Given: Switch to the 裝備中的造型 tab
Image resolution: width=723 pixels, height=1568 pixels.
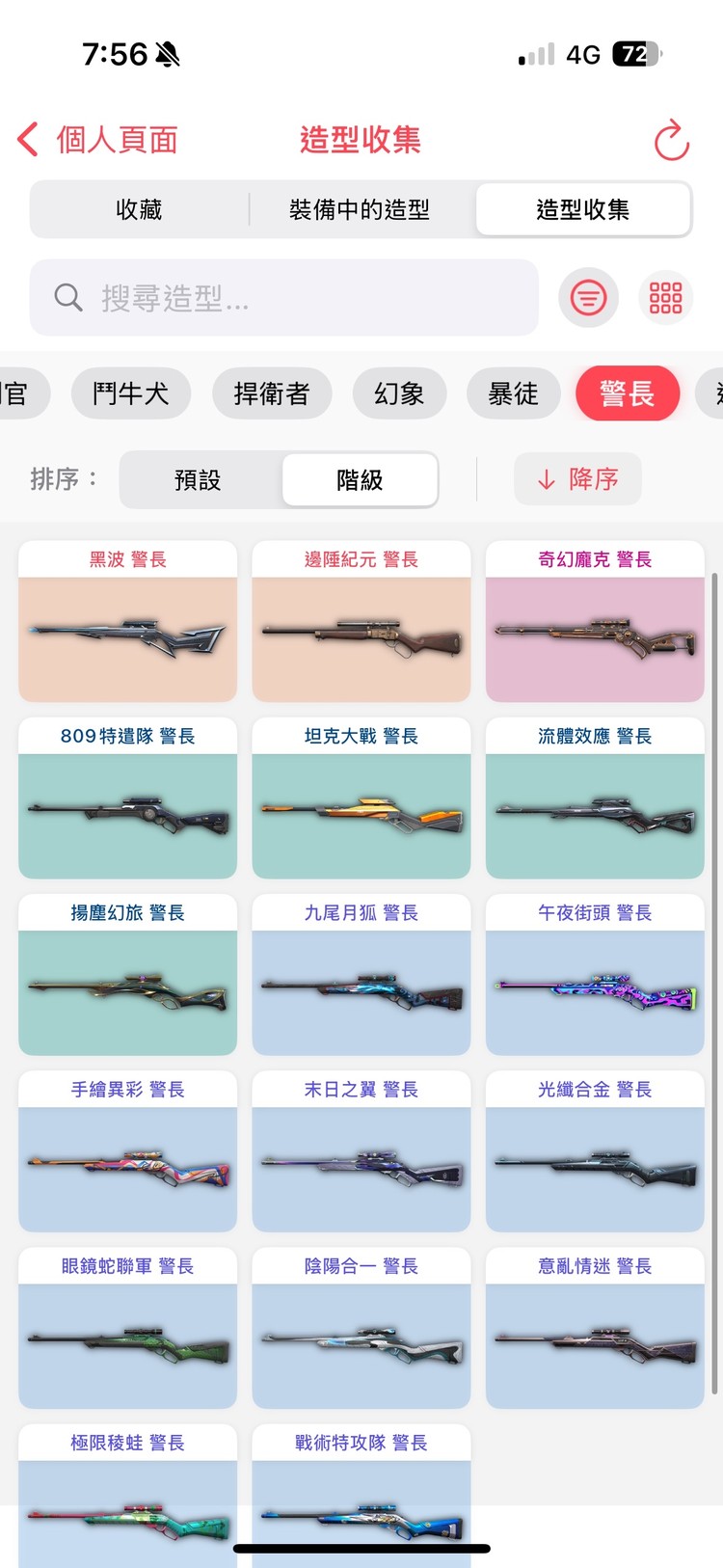Looking at the screenshot, I should (x=361, y=209).
